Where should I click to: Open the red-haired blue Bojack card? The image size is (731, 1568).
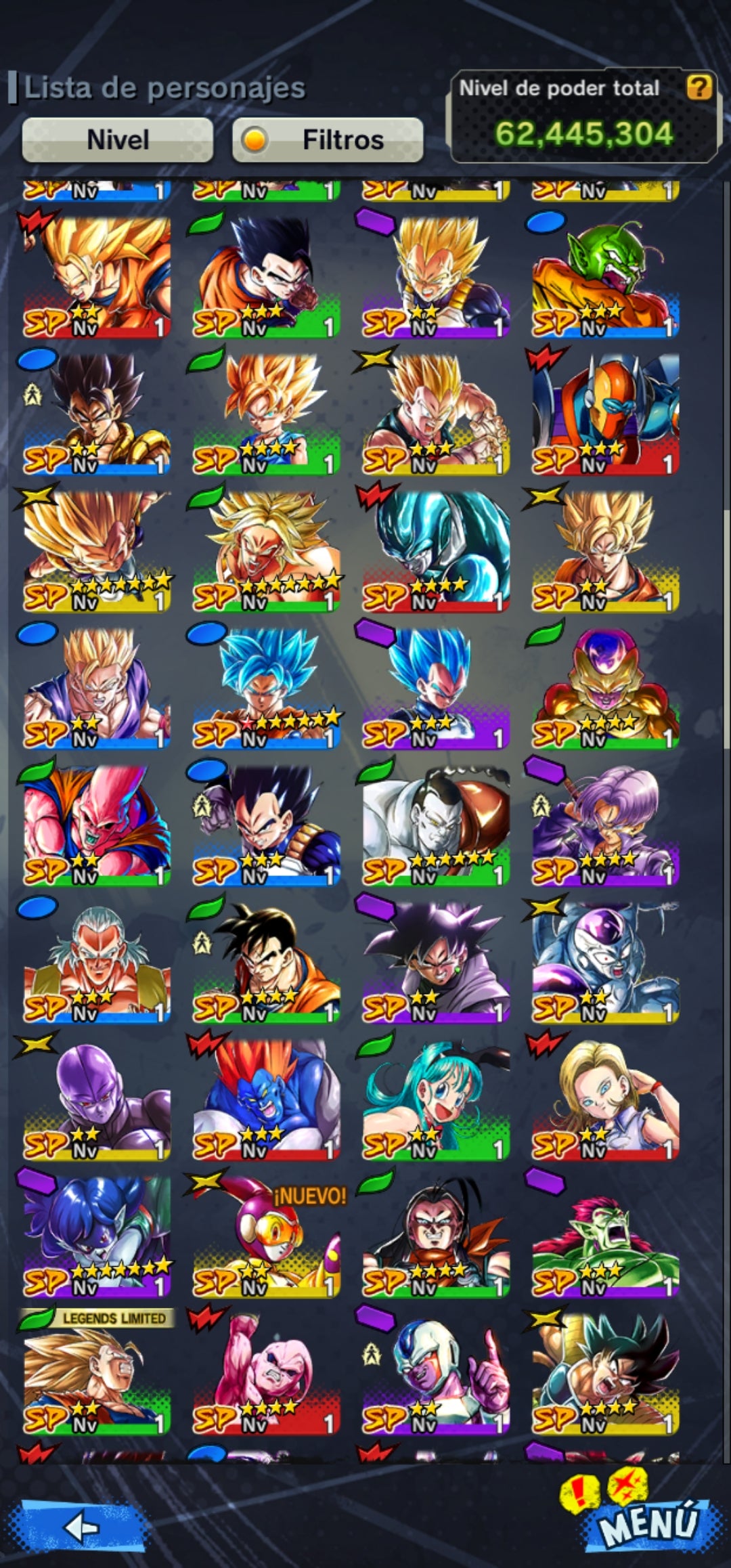[266, 1097]
